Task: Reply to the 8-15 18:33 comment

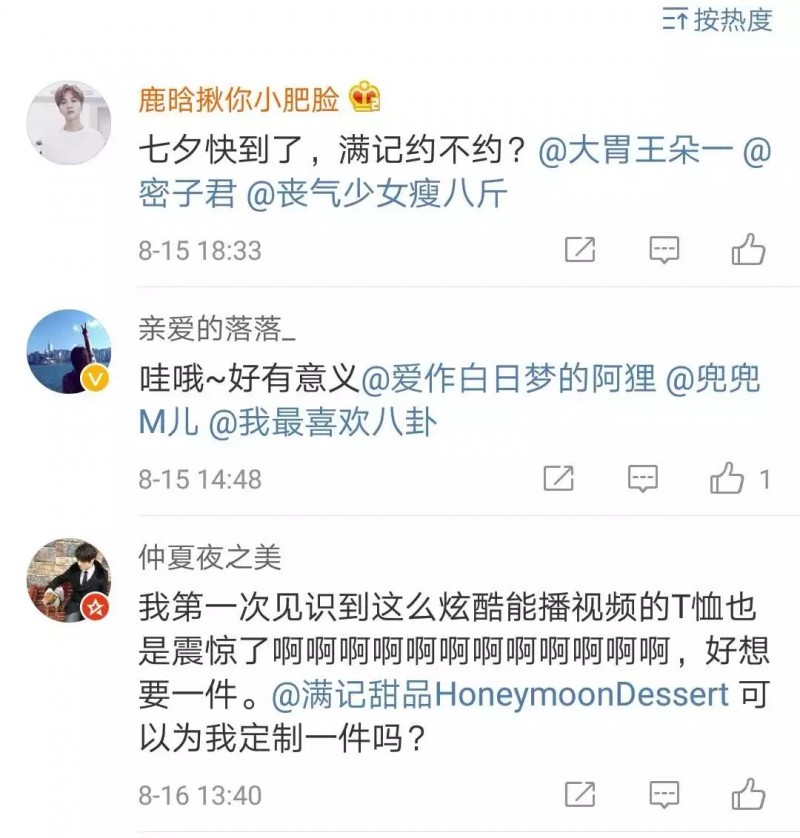Action: [x=664, y=250]
